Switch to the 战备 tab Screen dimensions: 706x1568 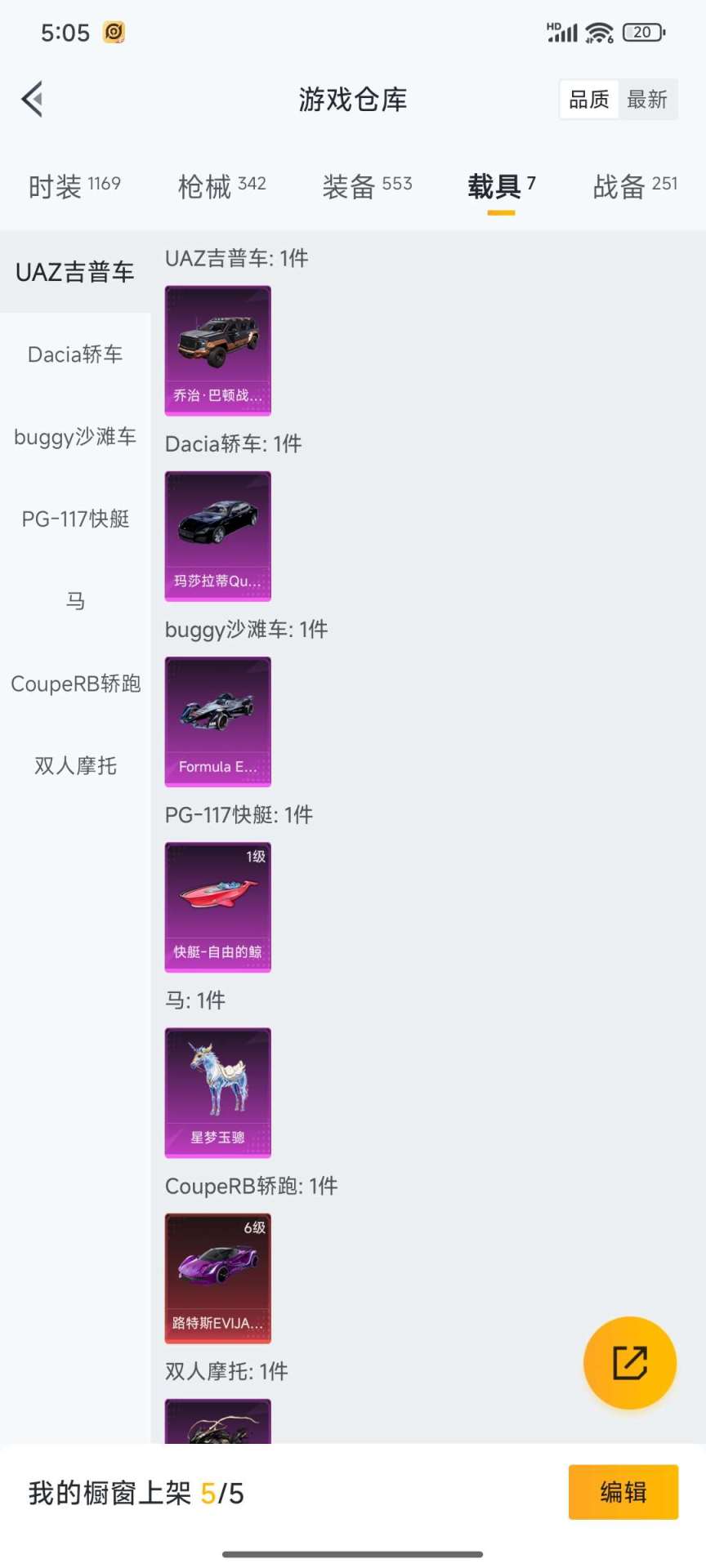click(x=633, y=186)
